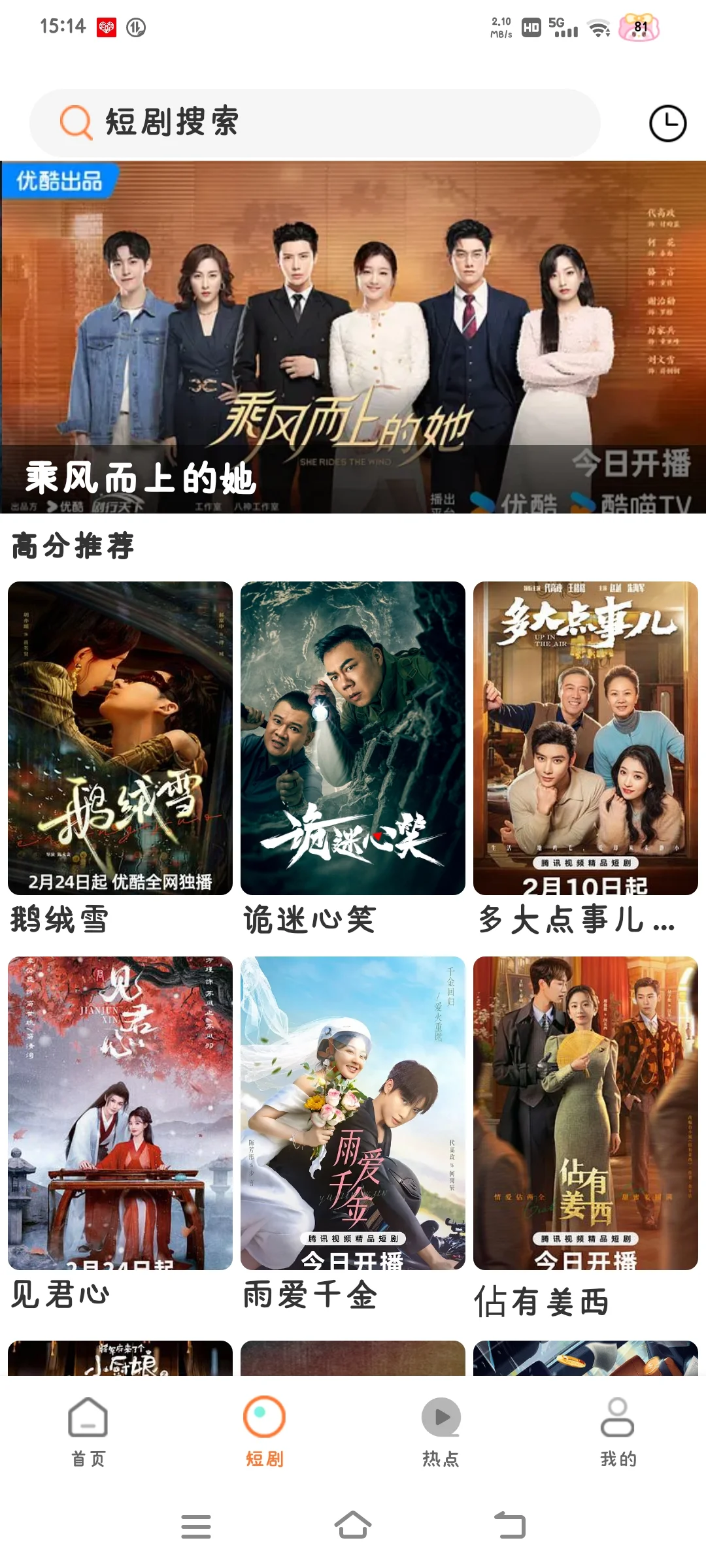Select the 雨爱千金 drama card
Viewport: 706px width, 1568px height.
point(353,1113)
